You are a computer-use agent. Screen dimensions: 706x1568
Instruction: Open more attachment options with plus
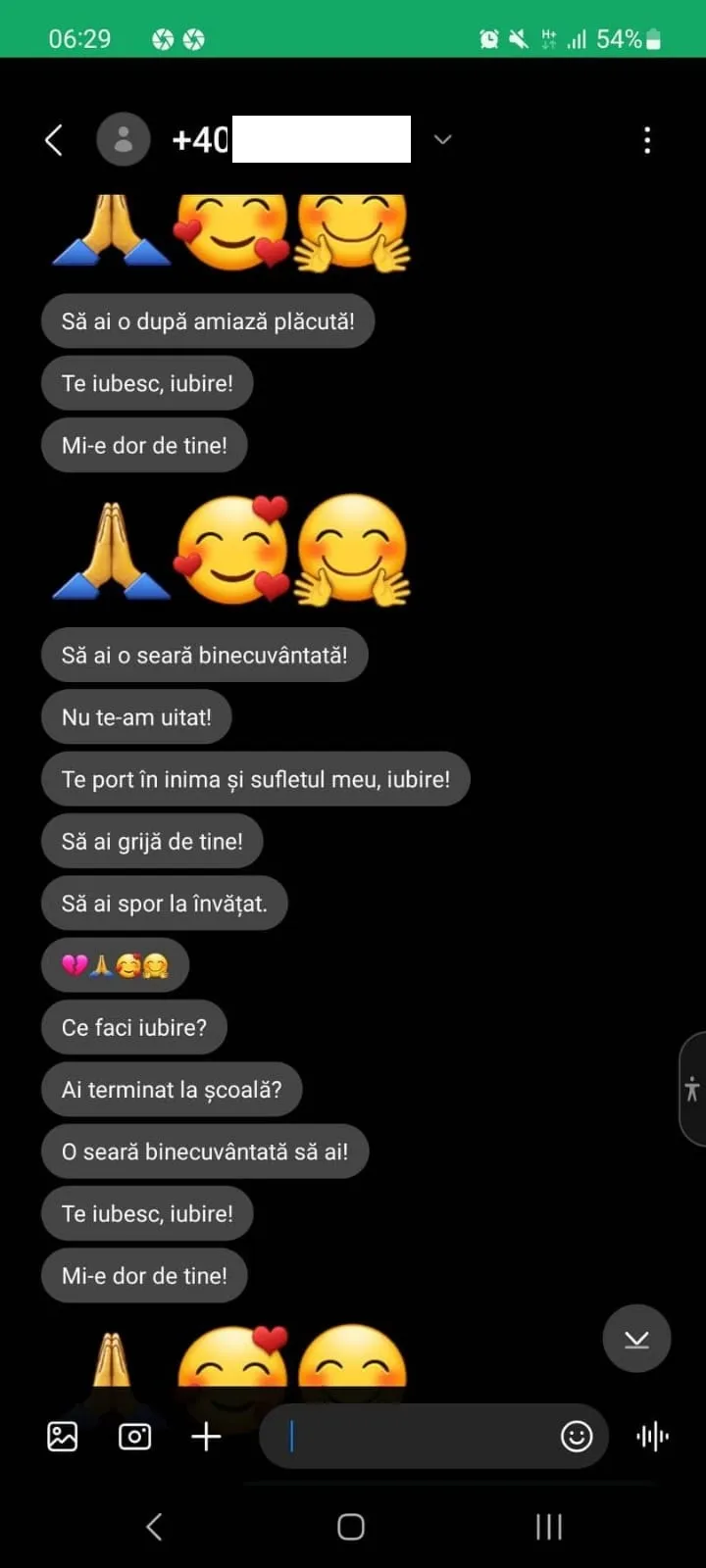206,1437
